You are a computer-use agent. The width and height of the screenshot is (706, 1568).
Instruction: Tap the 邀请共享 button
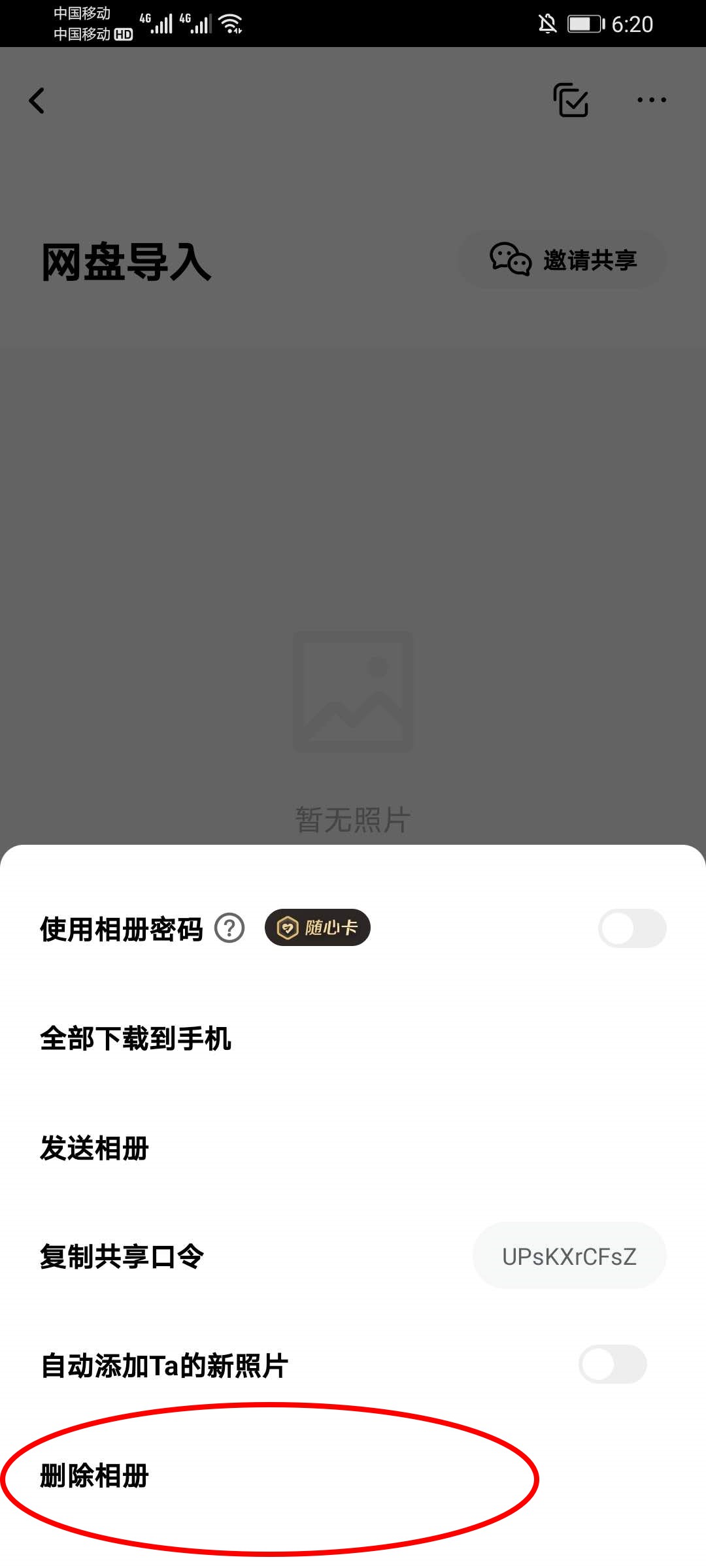tap(562, 260)
